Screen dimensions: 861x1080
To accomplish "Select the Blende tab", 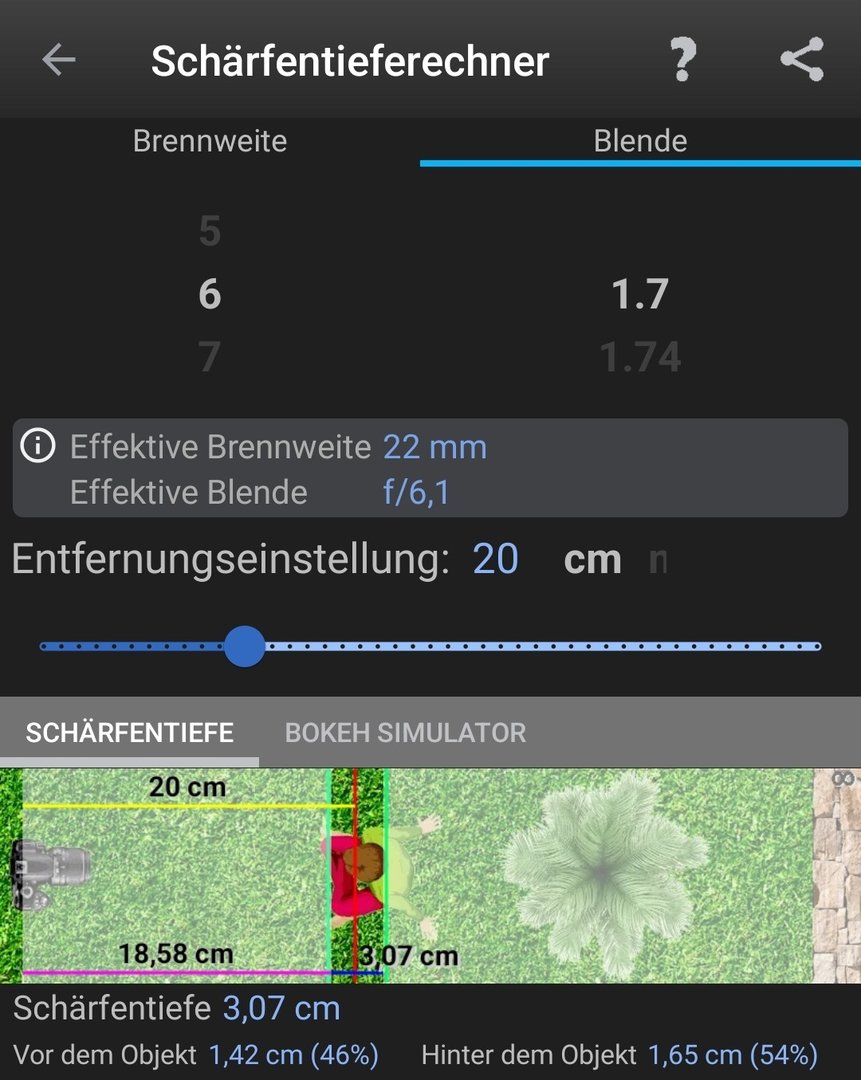I will point(640,141).
